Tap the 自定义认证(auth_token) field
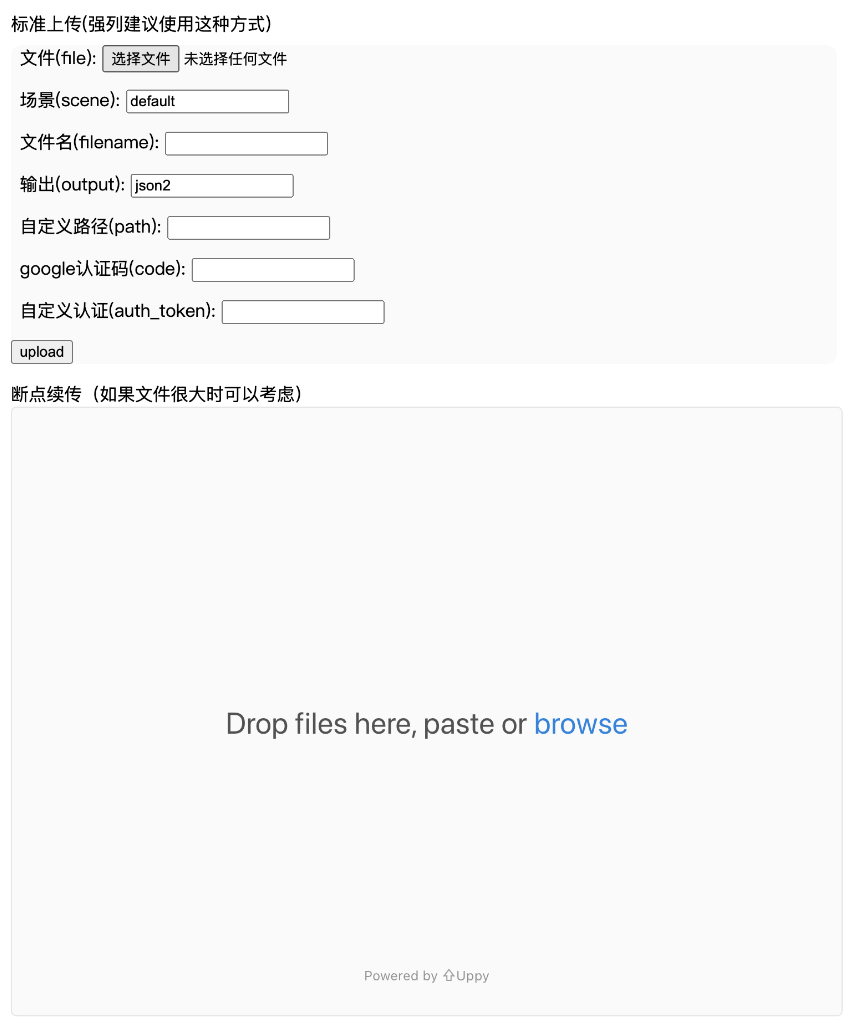Viewport: 859px width, 1026px height. [x=303, y=312]
